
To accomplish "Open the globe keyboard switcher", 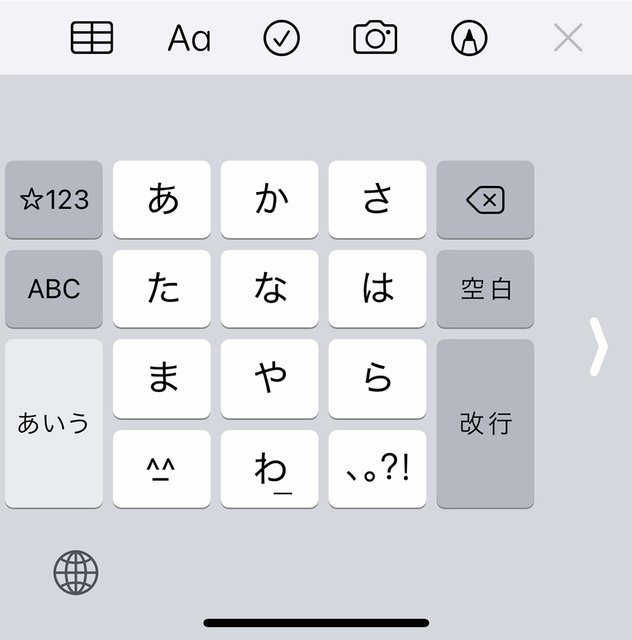I will (76, 573).
